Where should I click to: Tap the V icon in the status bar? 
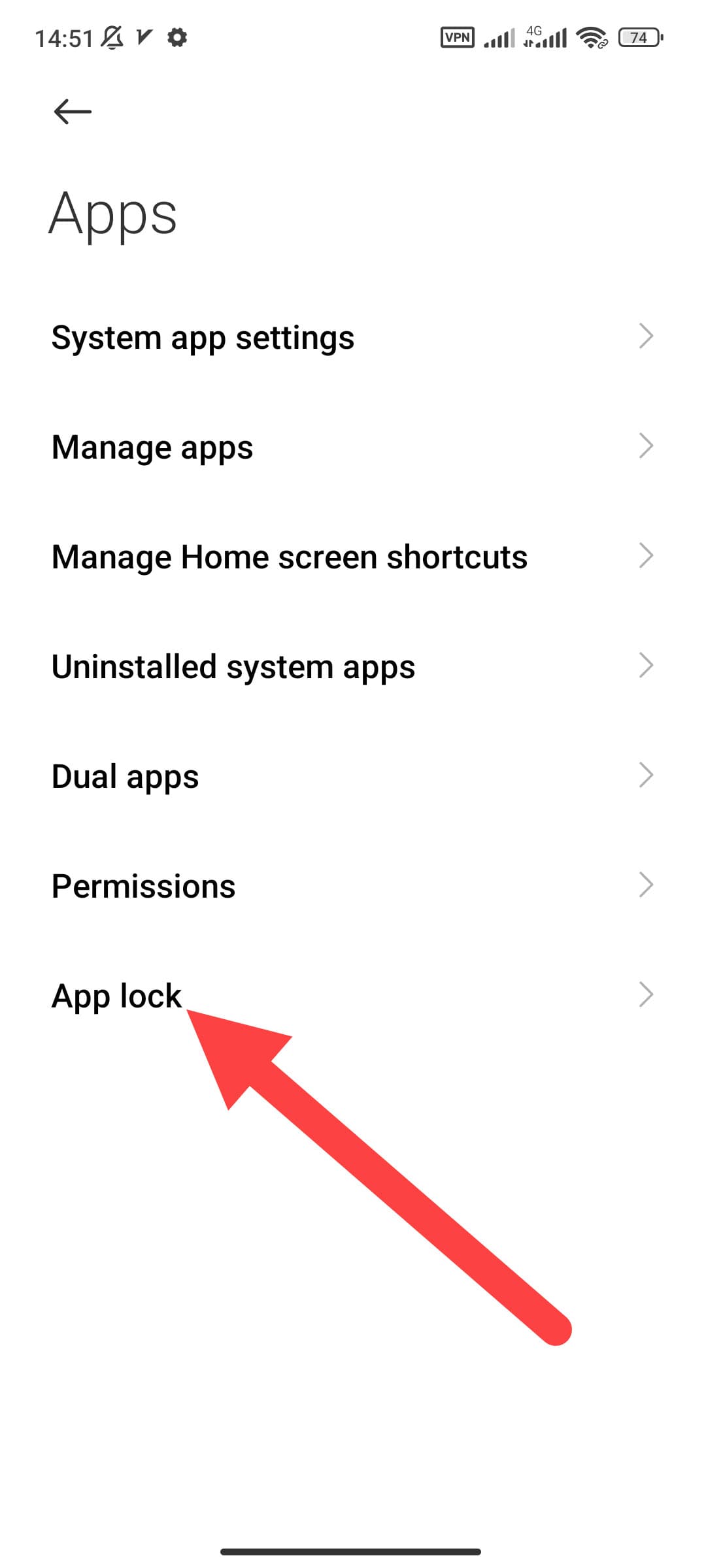tap(144, 37)
